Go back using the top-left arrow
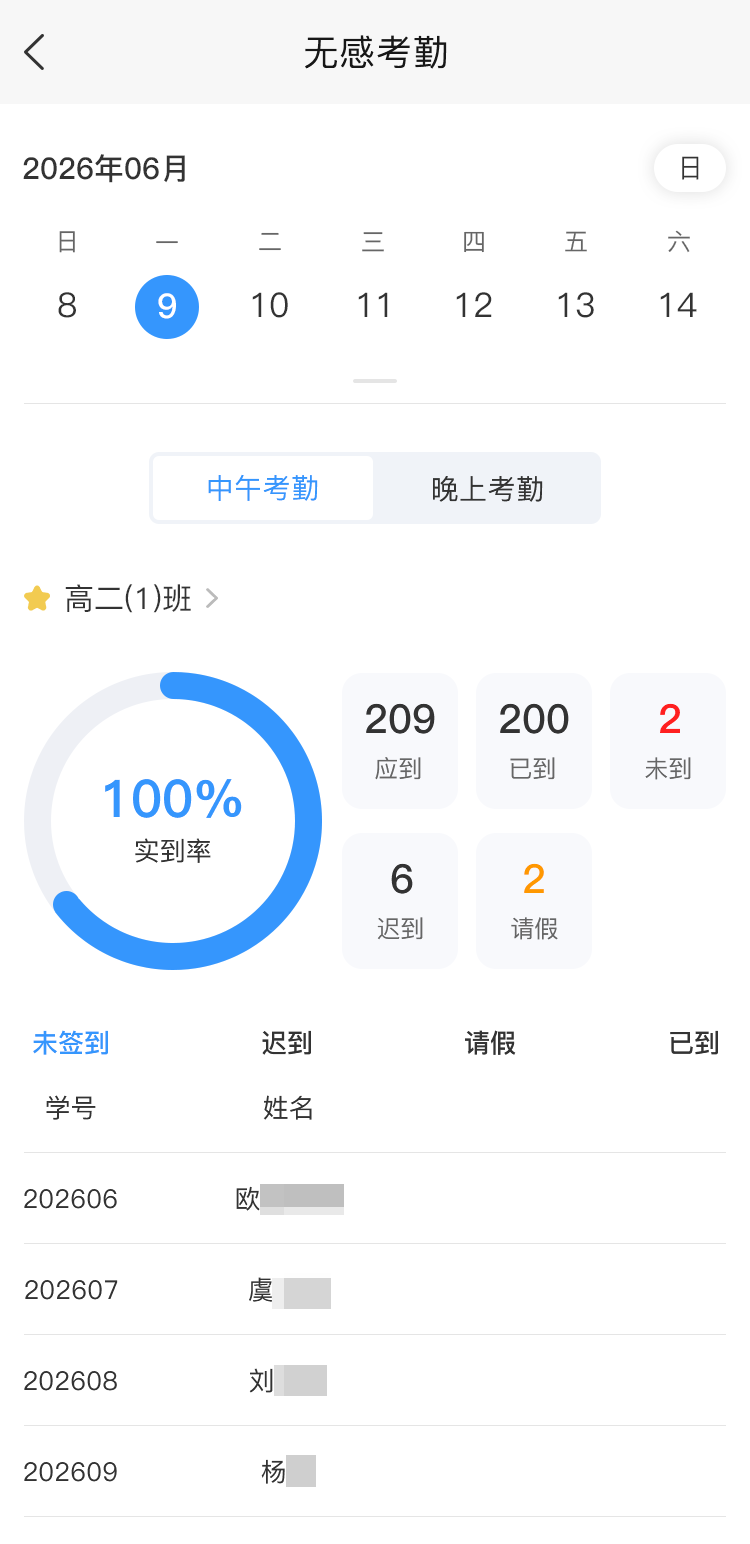Screen dimensions: 750x1544 tap(35, 52)
